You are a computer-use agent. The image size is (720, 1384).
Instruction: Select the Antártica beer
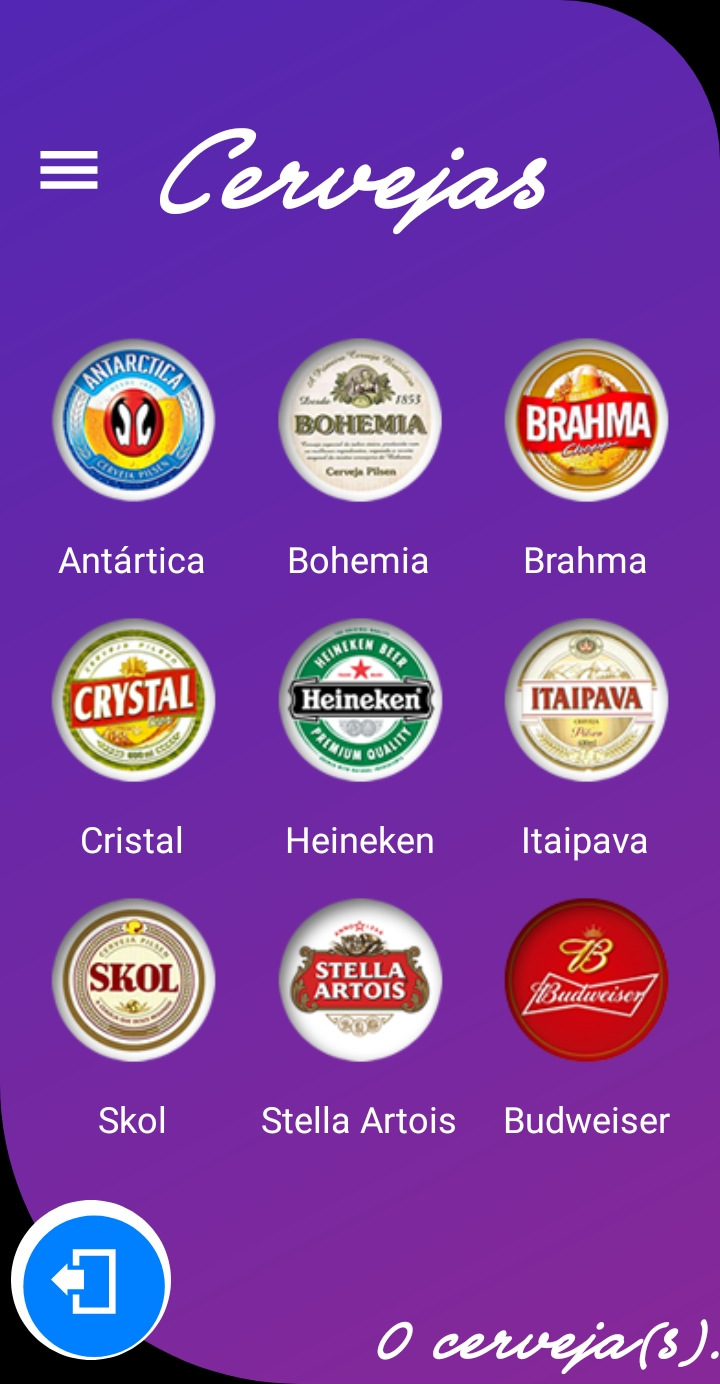point(133,420)
